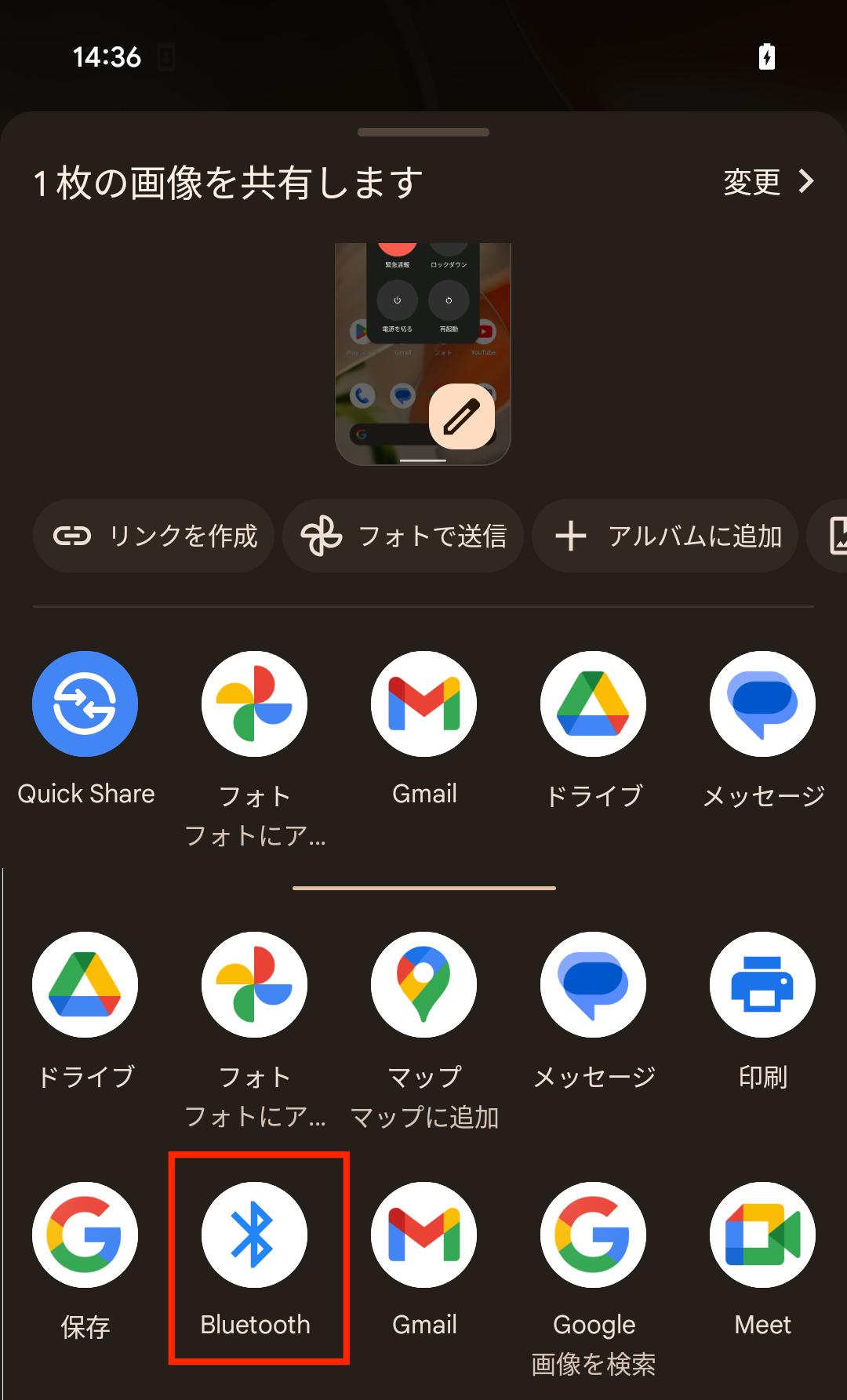Screen dimensions: 847x1400
Task: Tap the アルバムに追加 chip
Action: coord(666,536)
